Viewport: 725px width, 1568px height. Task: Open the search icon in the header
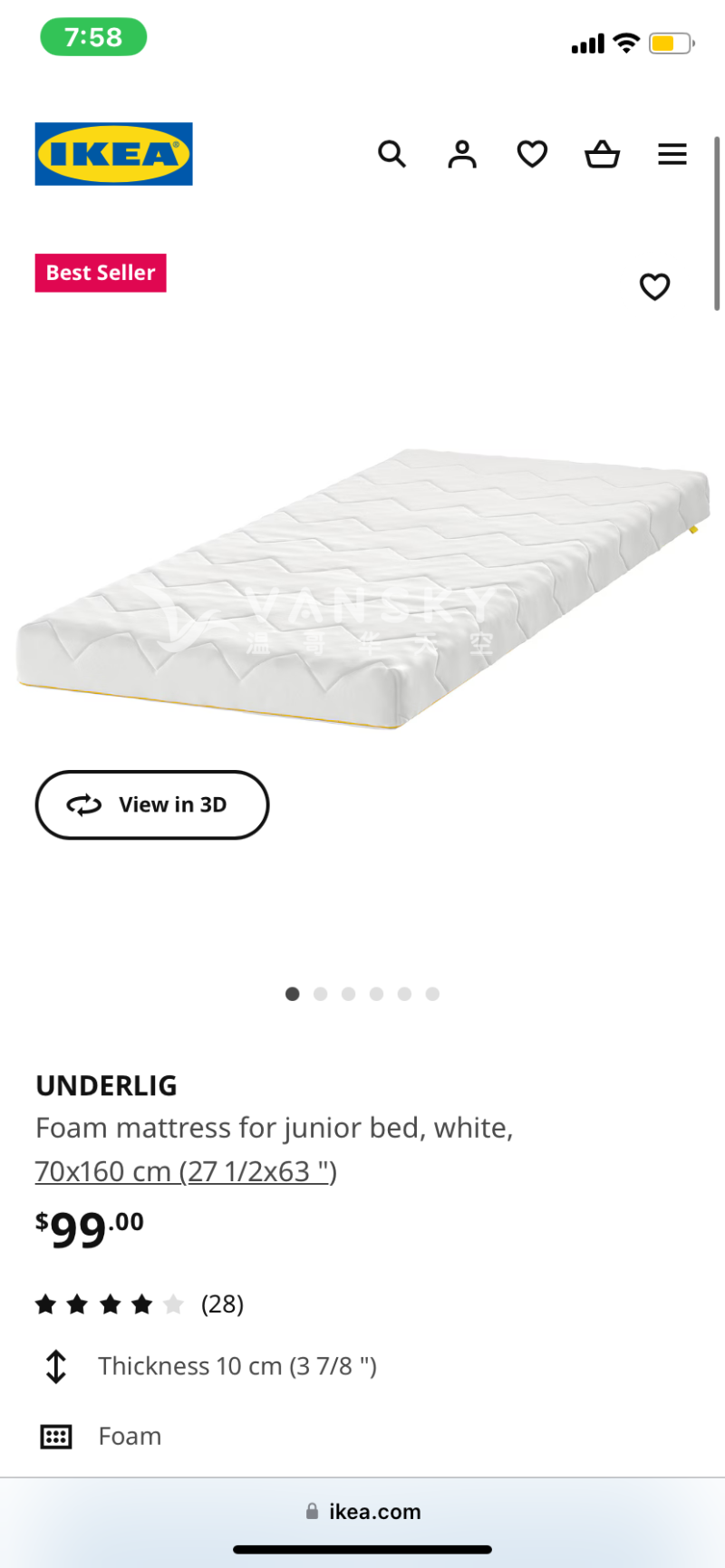click(x=391, y=154)
